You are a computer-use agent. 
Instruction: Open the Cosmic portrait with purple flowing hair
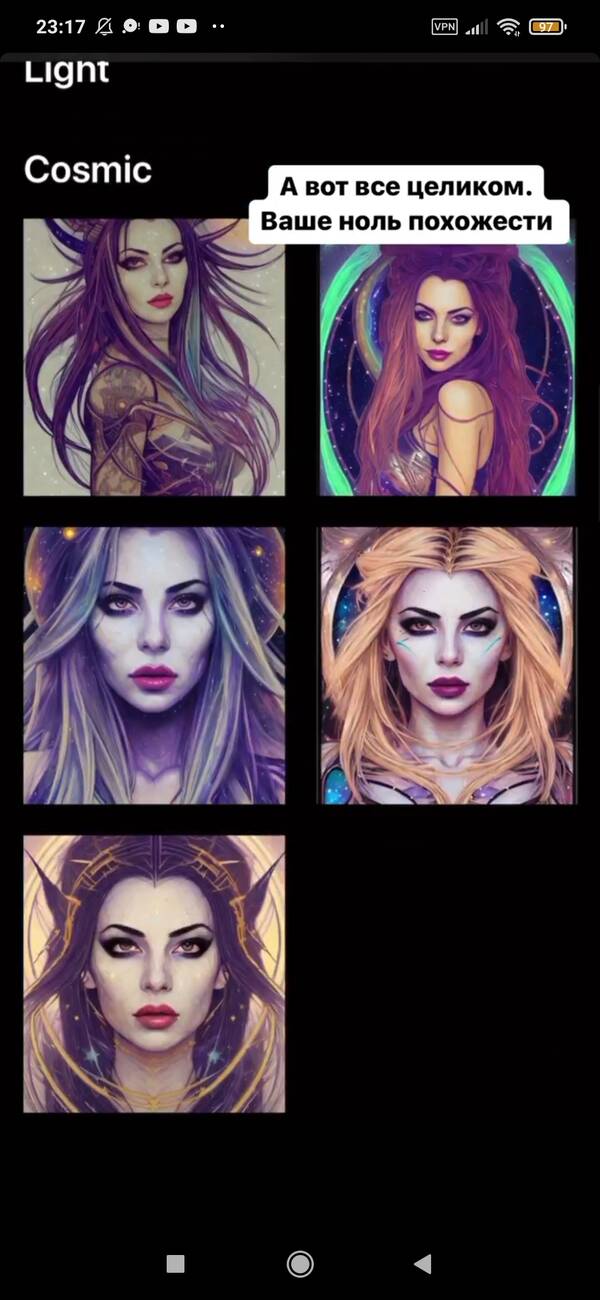(154, 357)
